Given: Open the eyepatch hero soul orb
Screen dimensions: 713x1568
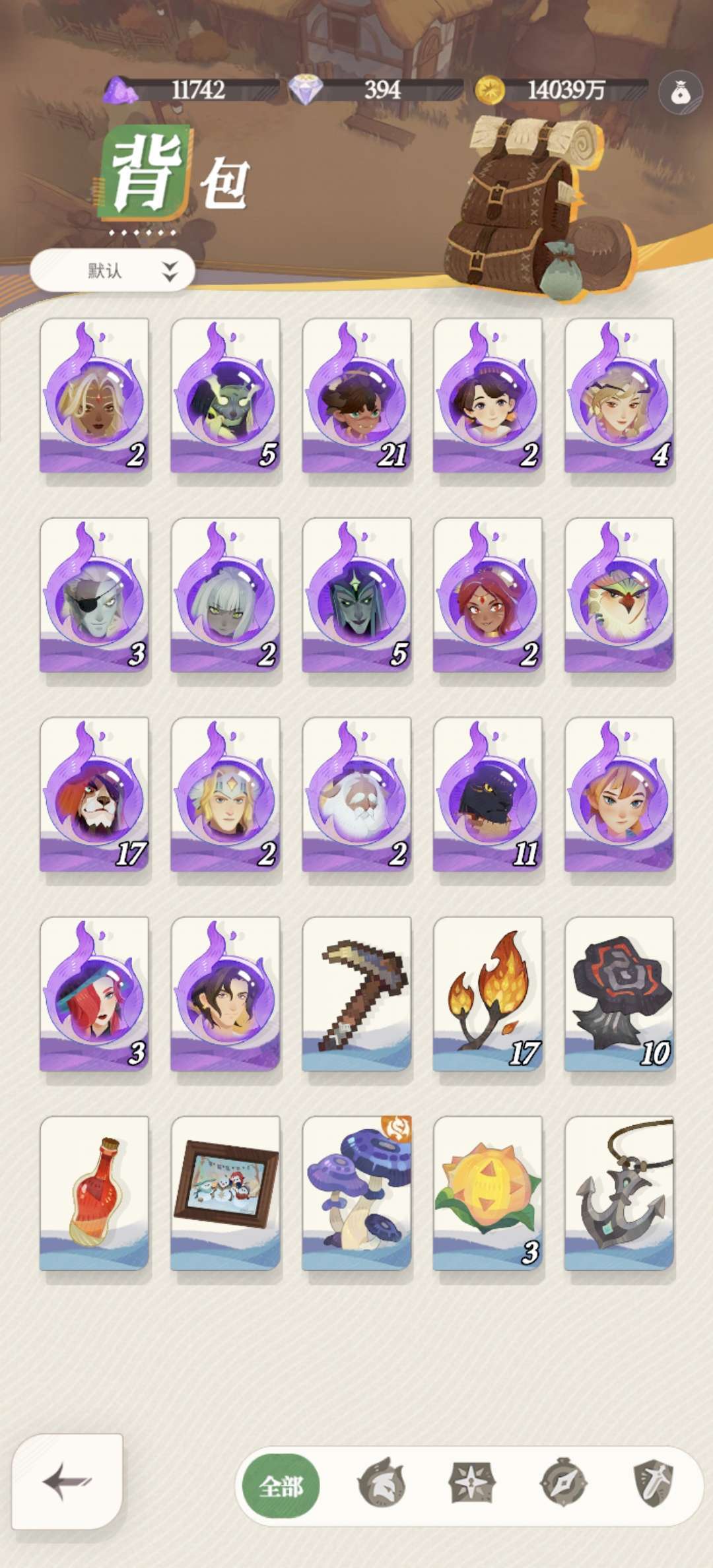Looking at the screenshot, I should click(94, 595).
